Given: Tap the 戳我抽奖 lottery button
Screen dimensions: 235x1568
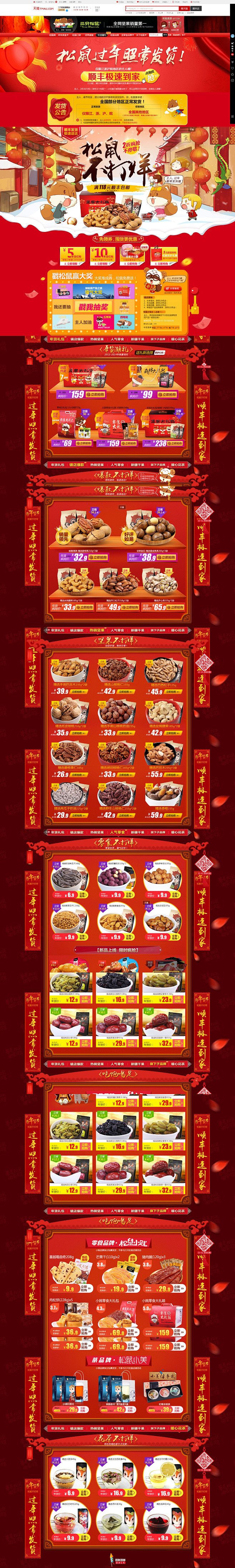Looking at the screenshot, I should (93, 307).
